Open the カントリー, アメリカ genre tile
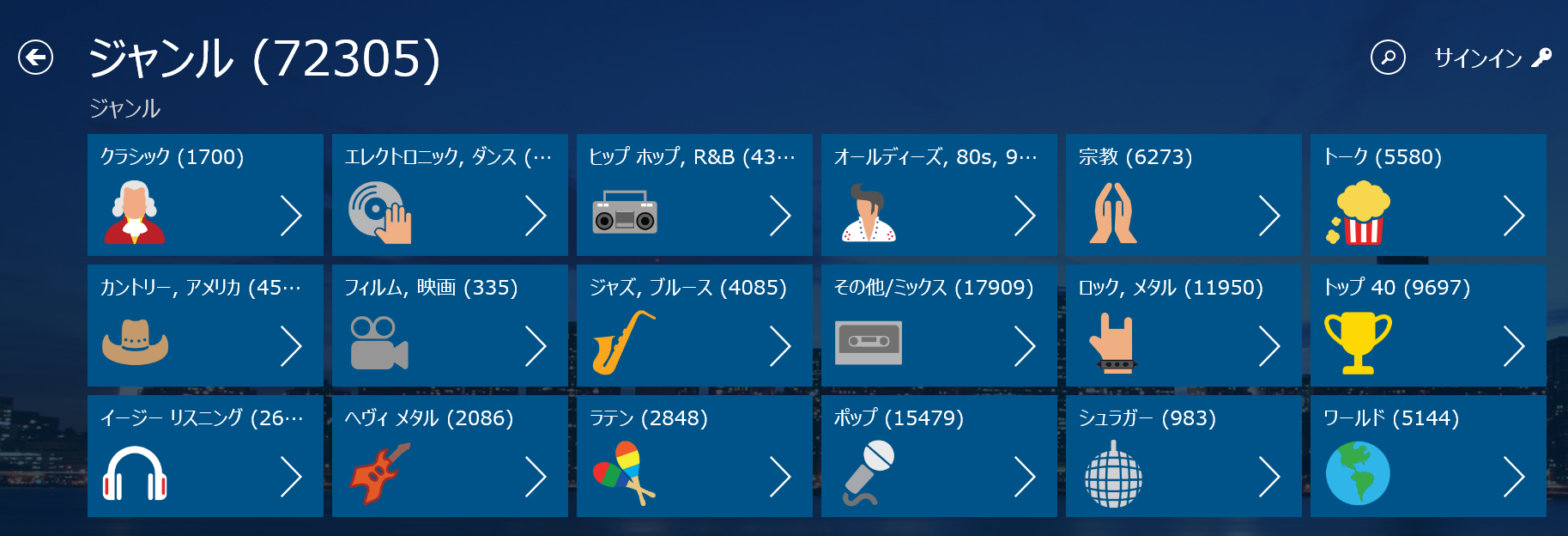This screenshot has width=1568, height=536. click(x=205, y=326)
